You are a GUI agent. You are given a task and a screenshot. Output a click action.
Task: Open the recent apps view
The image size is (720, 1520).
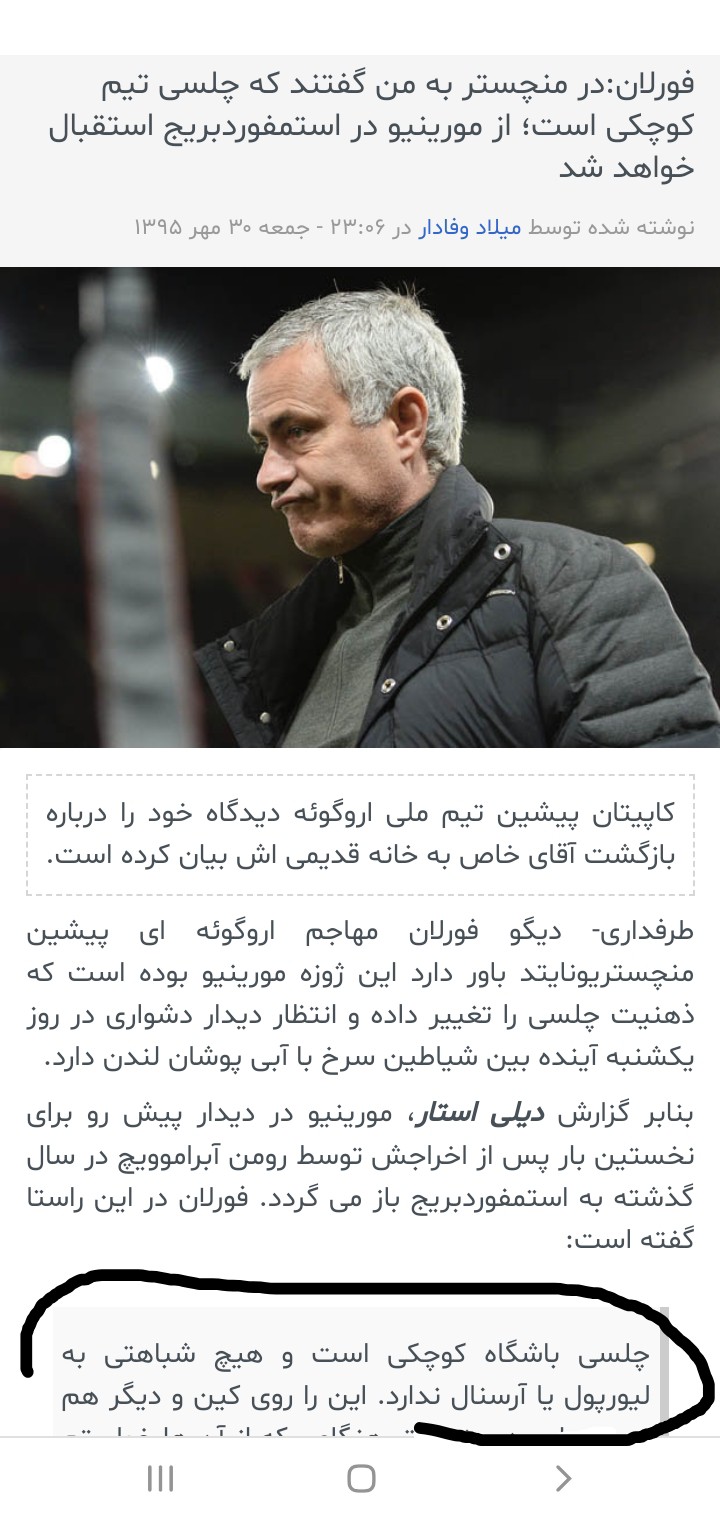[x=160, y=1479]
